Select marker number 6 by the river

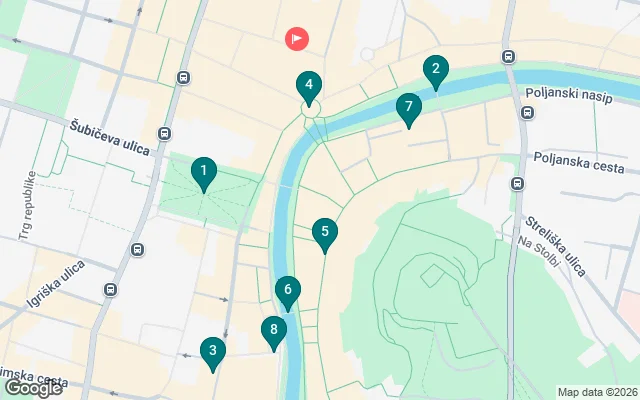tap(287, 291)
